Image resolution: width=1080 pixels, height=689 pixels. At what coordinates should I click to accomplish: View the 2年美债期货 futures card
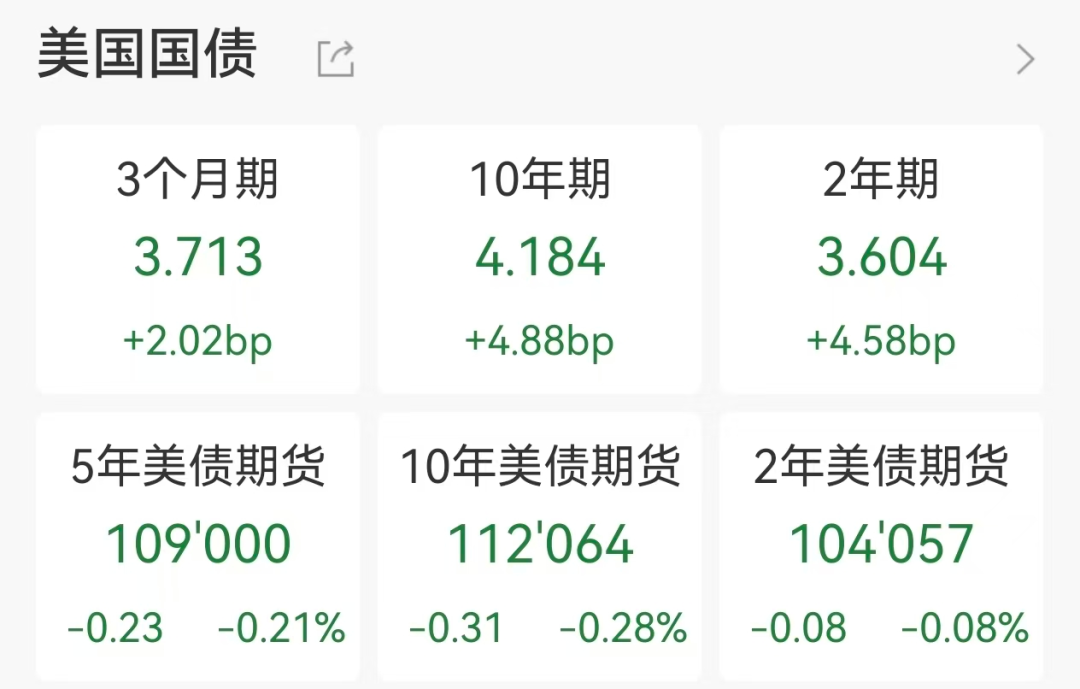pyautogui.click(x=881, y=546)
